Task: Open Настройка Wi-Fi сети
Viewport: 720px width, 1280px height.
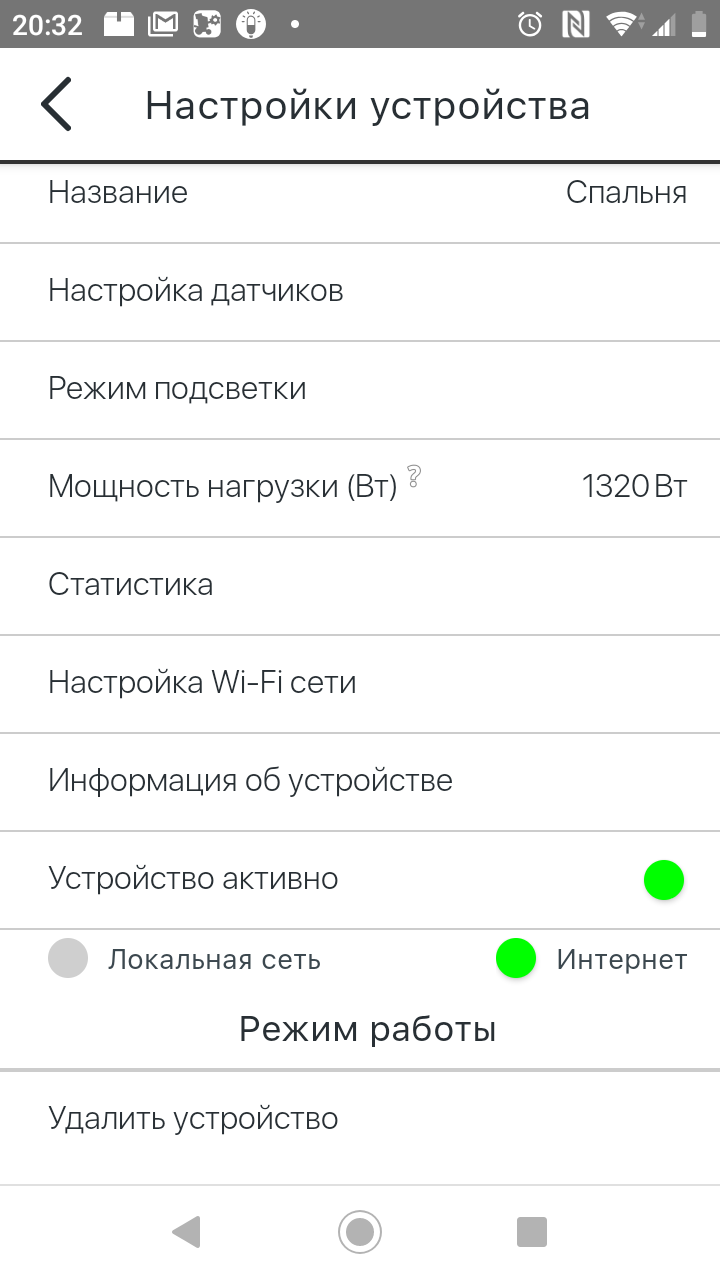Action: pos(204,683)
